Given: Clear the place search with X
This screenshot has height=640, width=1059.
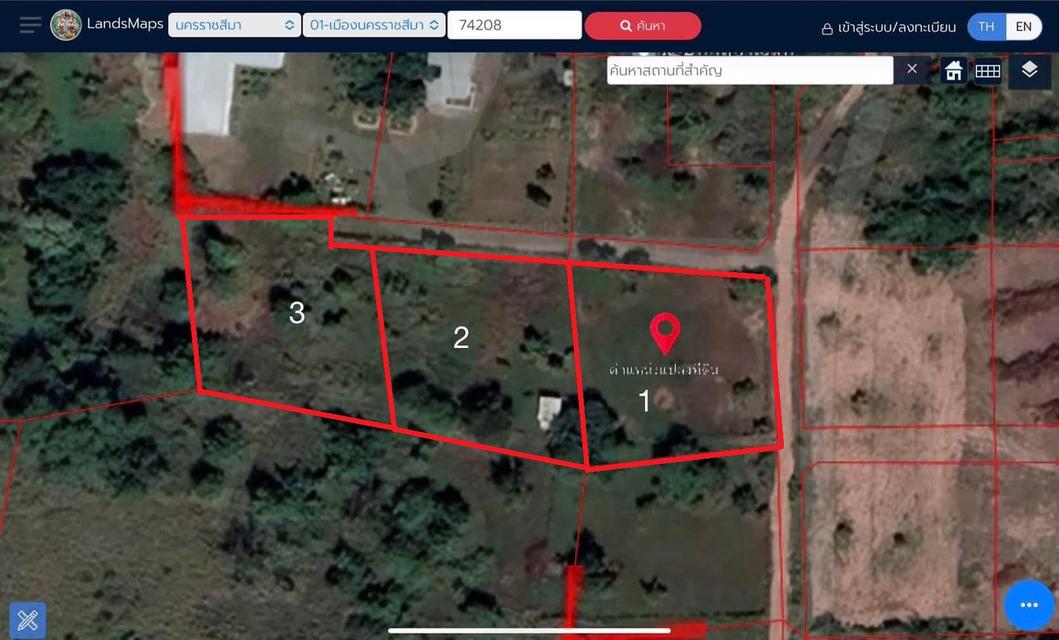Looking at the screenshot, I should tap(912, 69).
